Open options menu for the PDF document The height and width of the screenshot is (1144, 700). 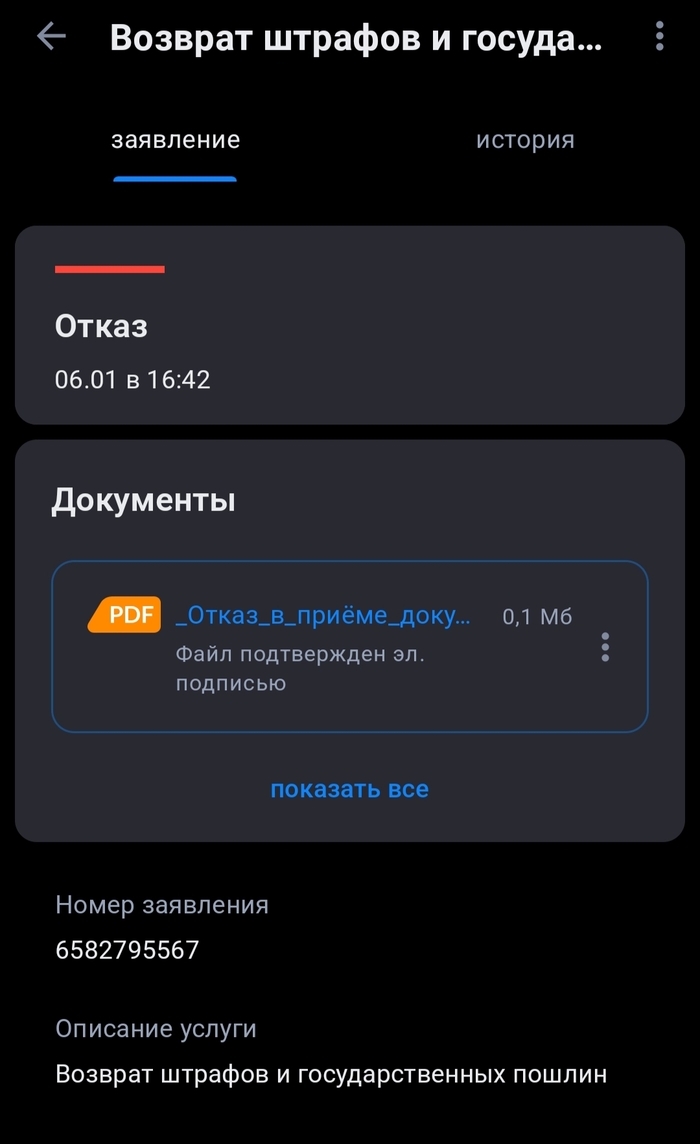pyautogui.click(x=605, y=647)
